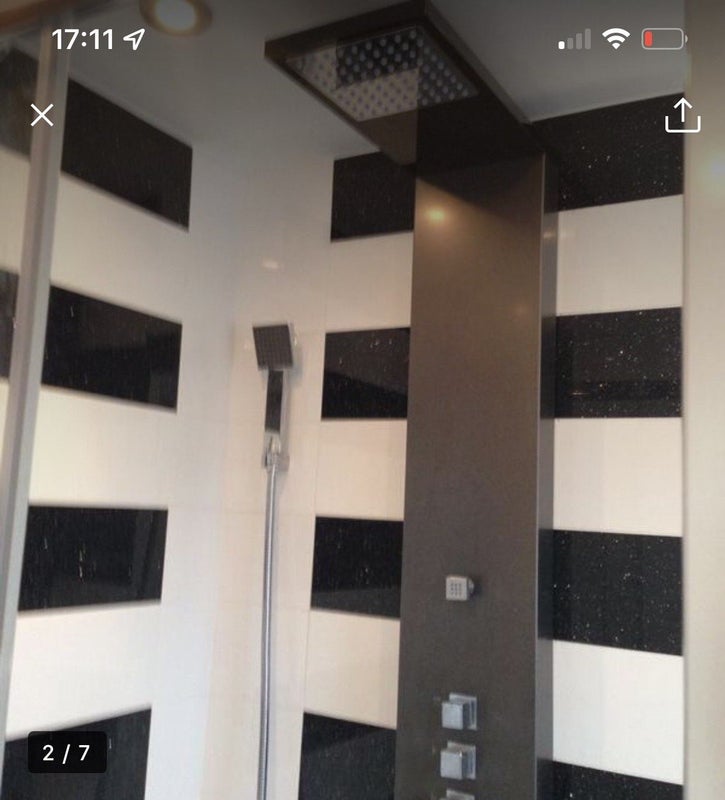Close the full-screen photo viewer
Screen dimensions: 725x800
pos(42,115)
